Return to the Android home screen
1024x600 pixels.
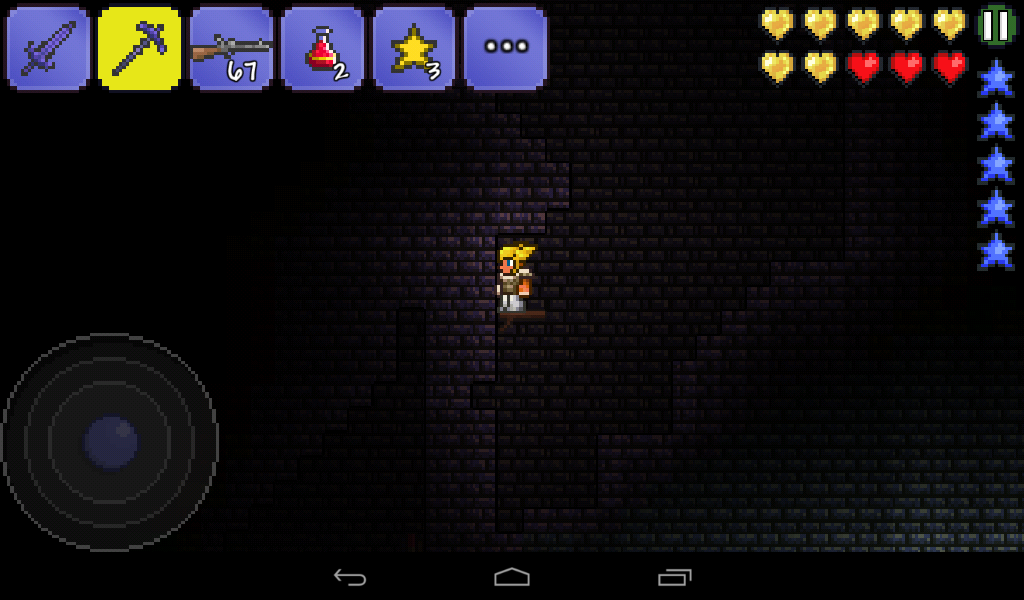[512, 577]
